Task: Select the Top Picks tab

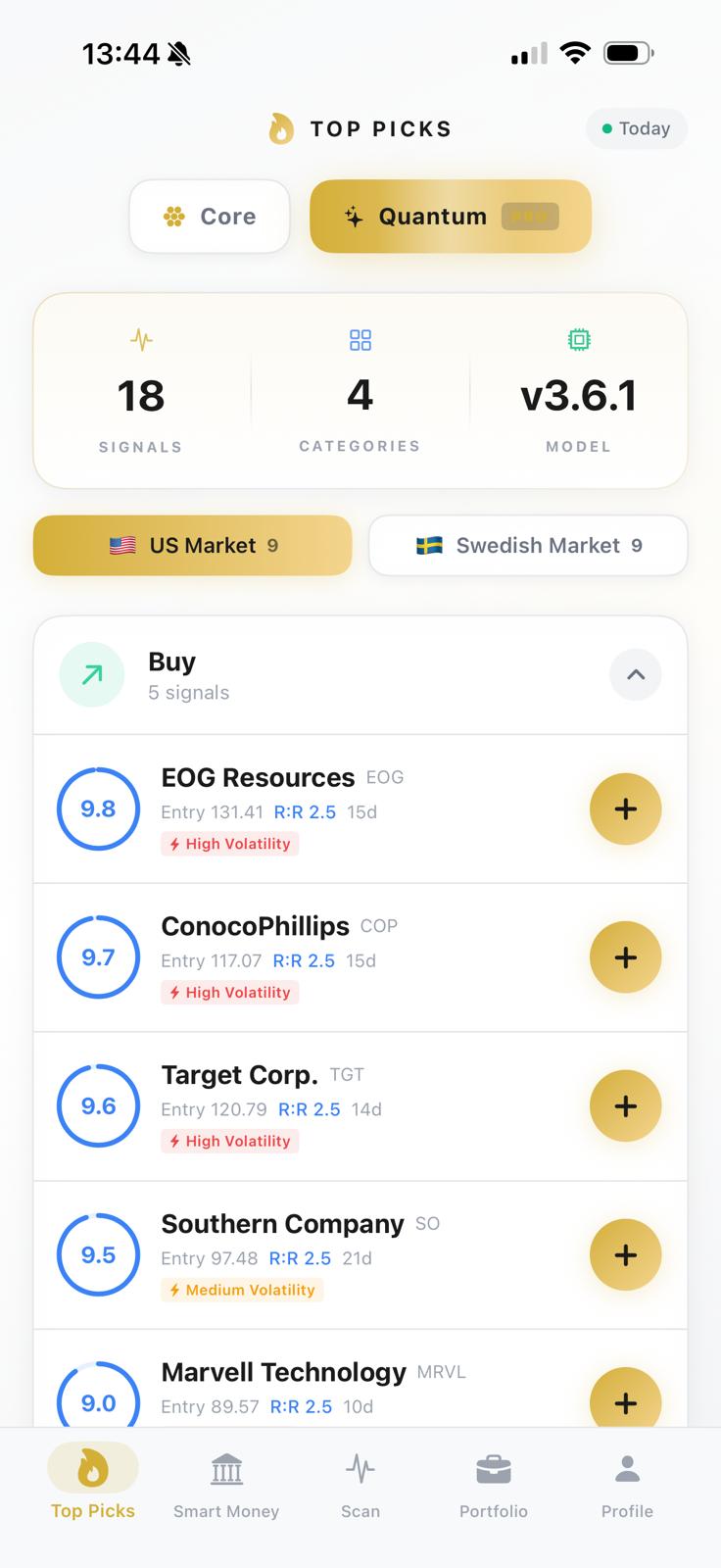Action: [x=92, y=1485]
